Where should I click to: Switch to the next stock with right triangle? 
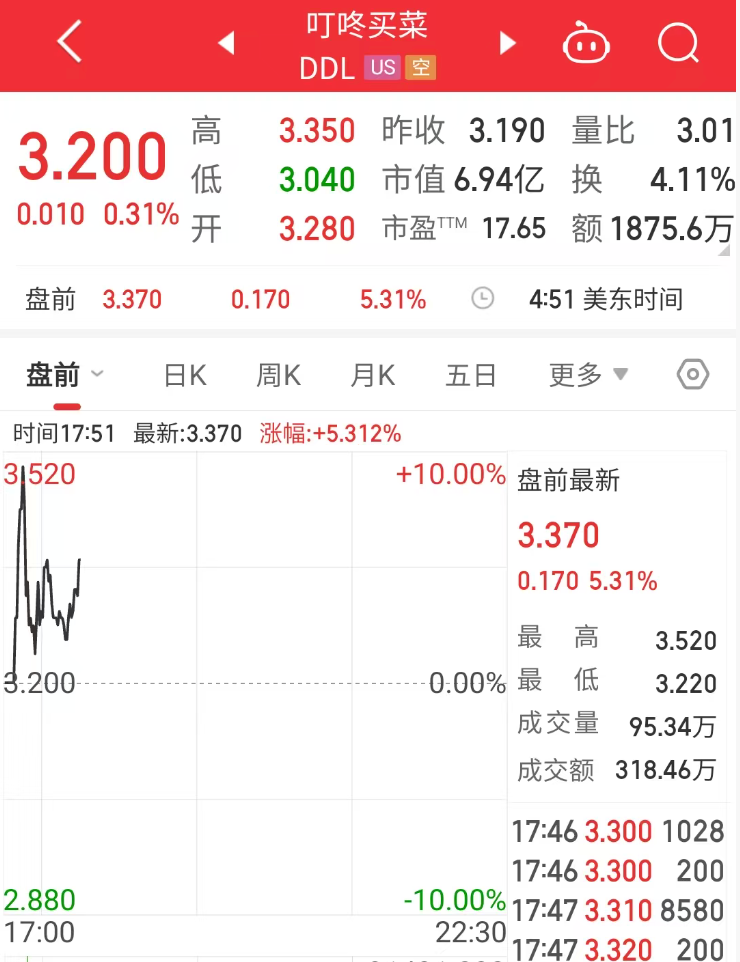pyautogui.click(x=508, y=43)
